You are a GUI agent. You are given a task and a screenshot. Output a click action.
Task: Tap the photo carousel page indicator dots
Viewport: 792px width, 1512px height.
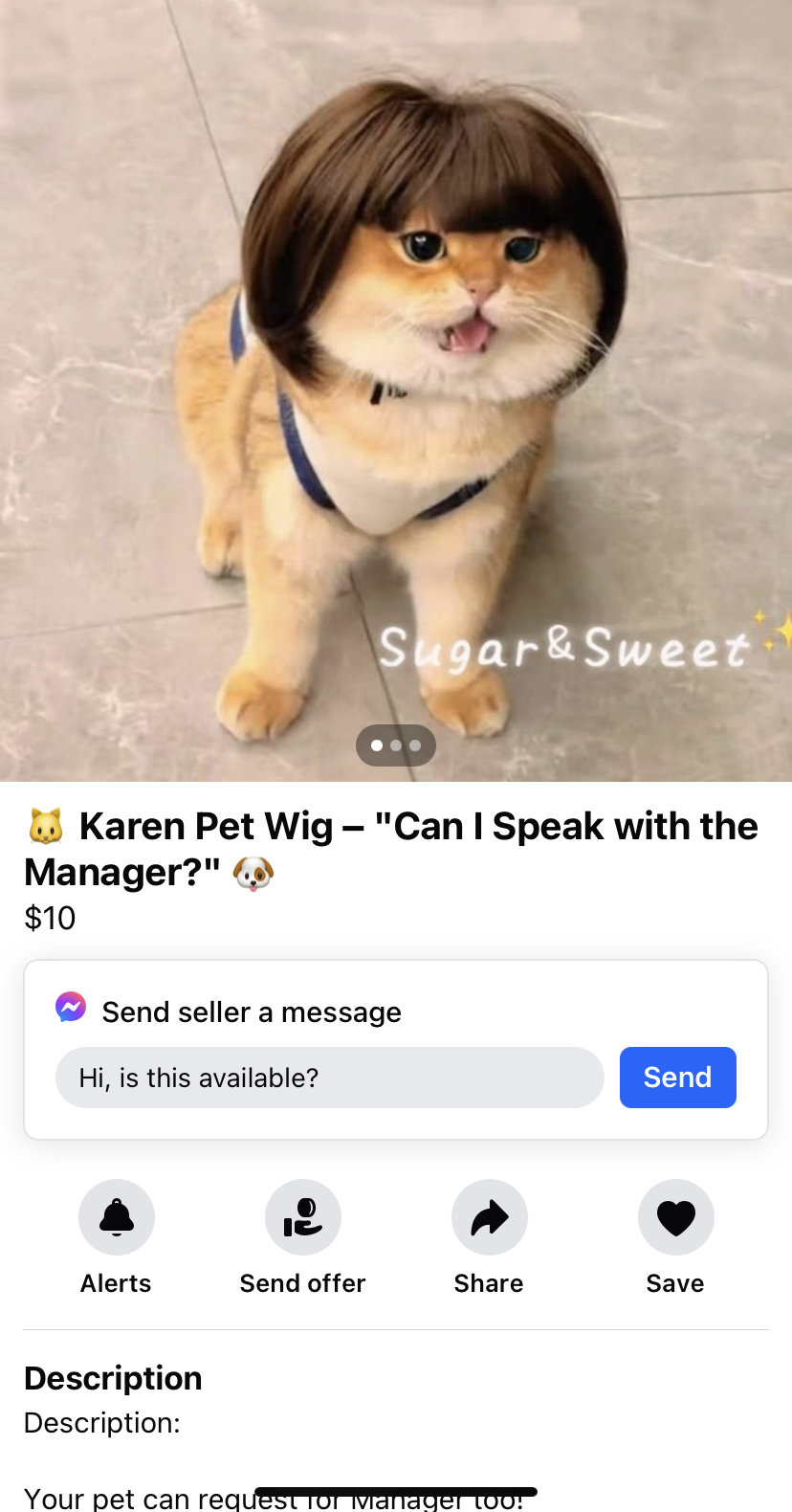pyautogui.click(x=396, y=745)
